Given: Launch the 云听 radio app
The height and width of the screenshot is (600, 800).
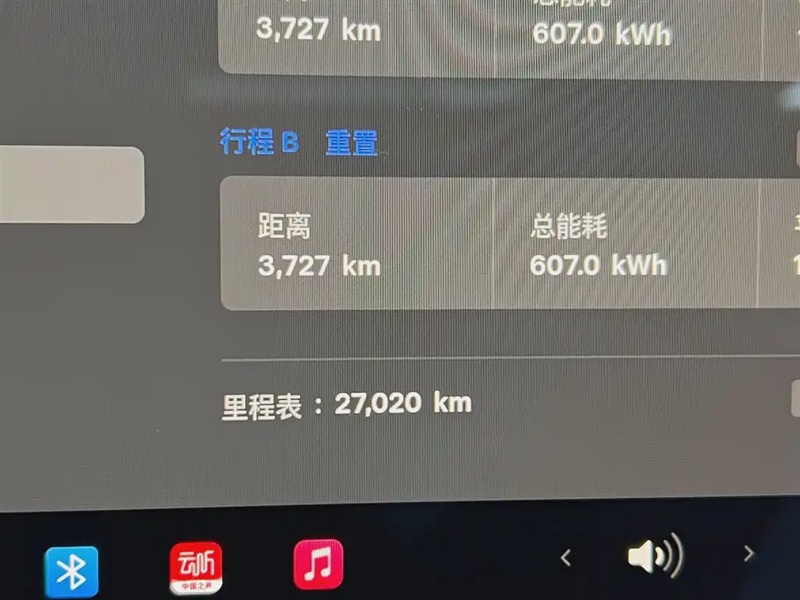Looking at the screenshot, I should pos(196,567).
